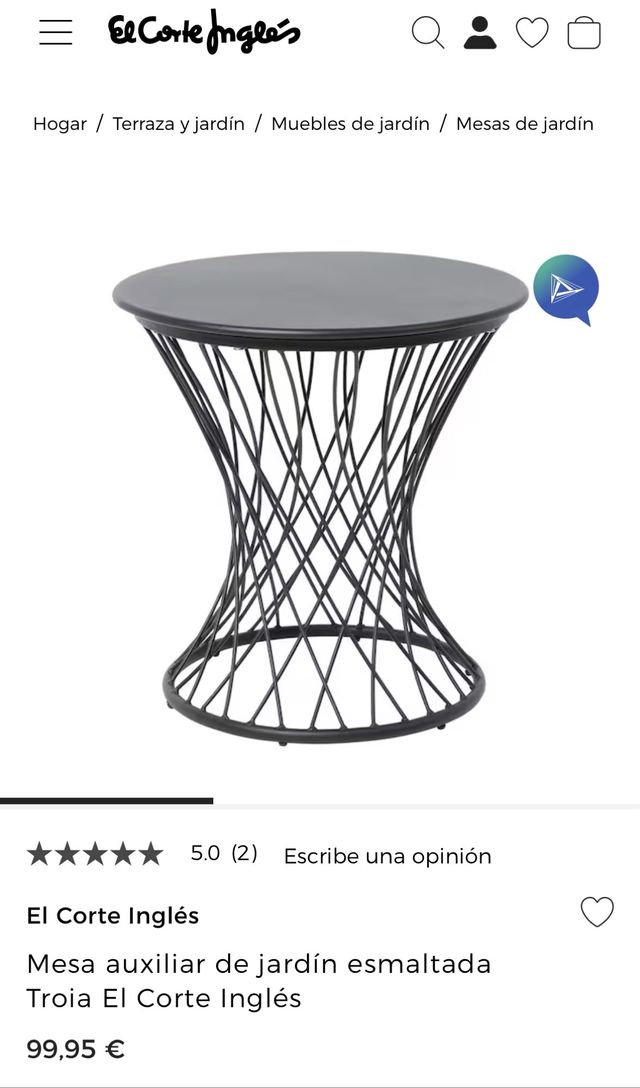Open the hamburger menu

point(56,32)
